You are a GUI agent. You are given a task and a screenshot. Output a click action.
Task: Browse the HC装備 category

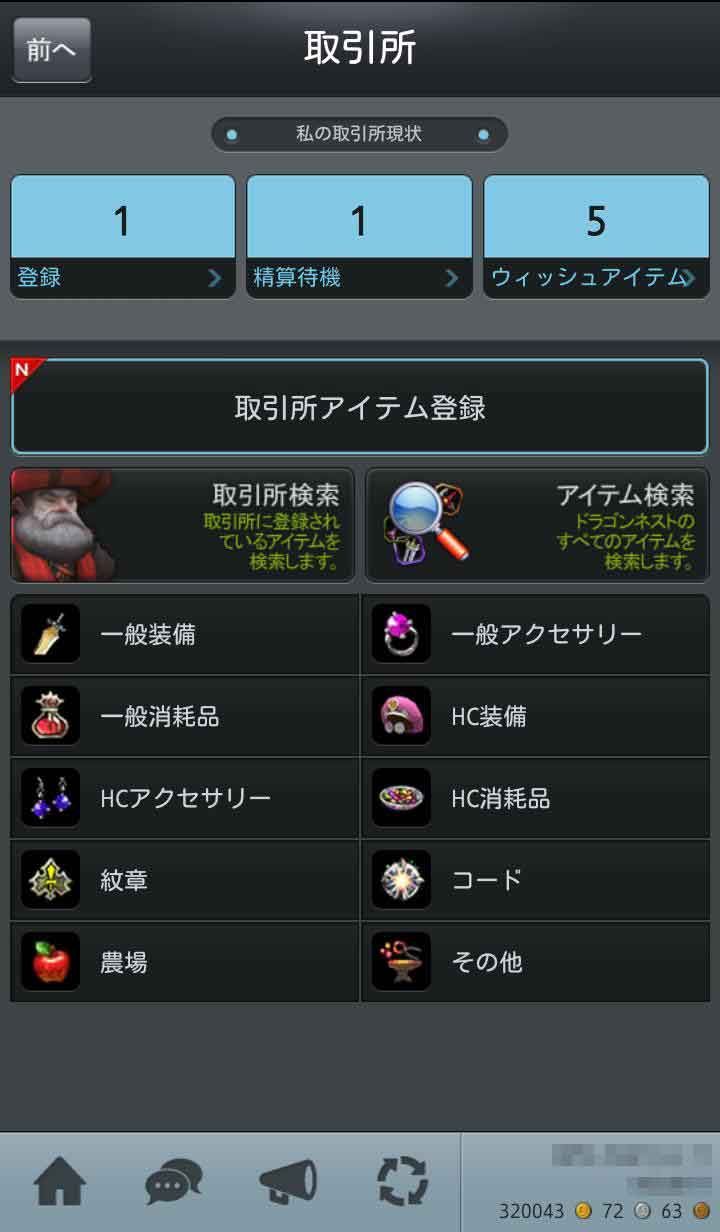coord(535,717)
